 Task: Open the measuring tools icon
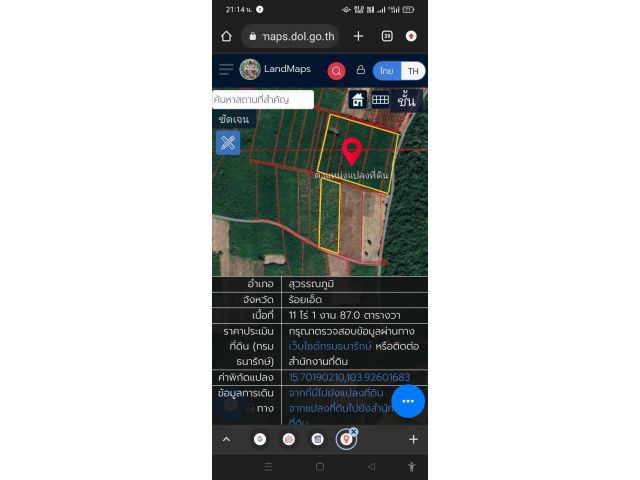(x=228, y=142)
